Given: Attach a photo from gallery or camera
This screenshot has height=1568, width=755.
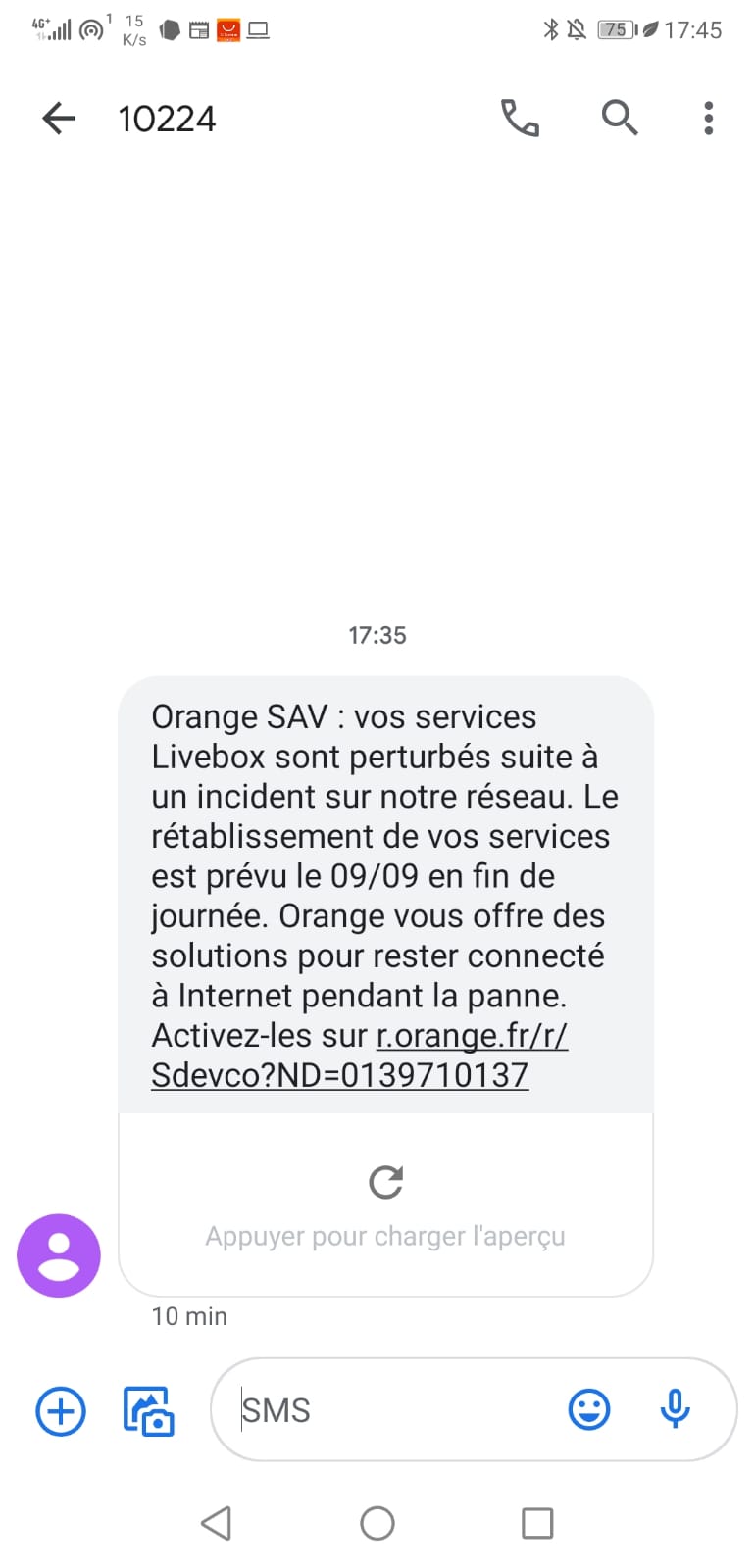Looking at the screenshot, I should click(148, 1411).
